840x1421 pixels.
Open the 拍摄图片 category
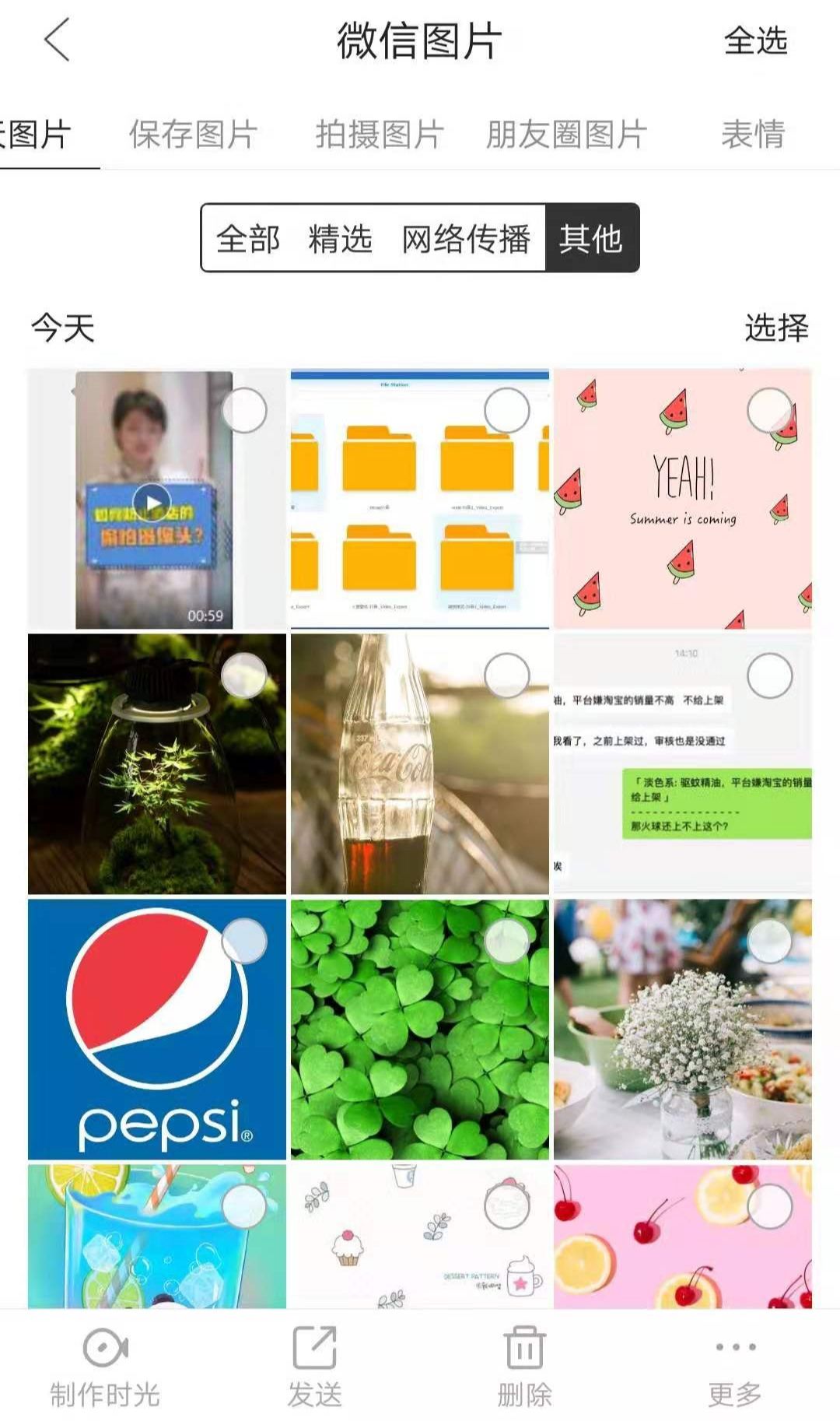tap(380, 134)
